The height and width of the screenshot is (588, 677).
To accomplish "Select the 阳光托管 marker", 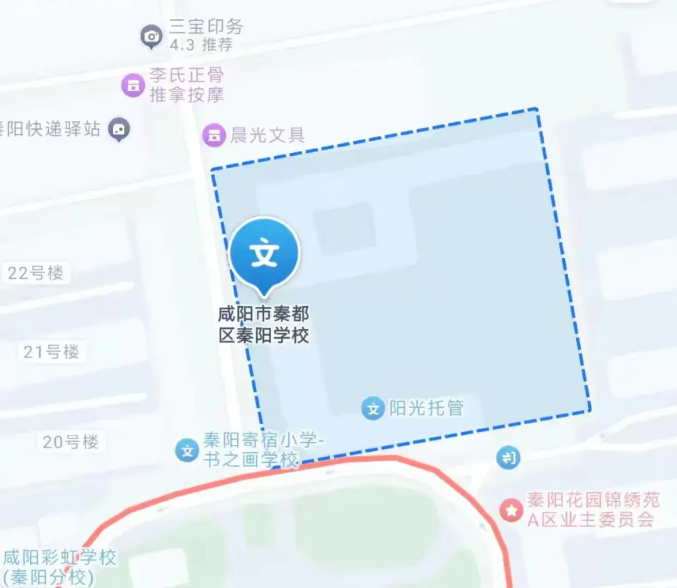I will coord(373,408).
